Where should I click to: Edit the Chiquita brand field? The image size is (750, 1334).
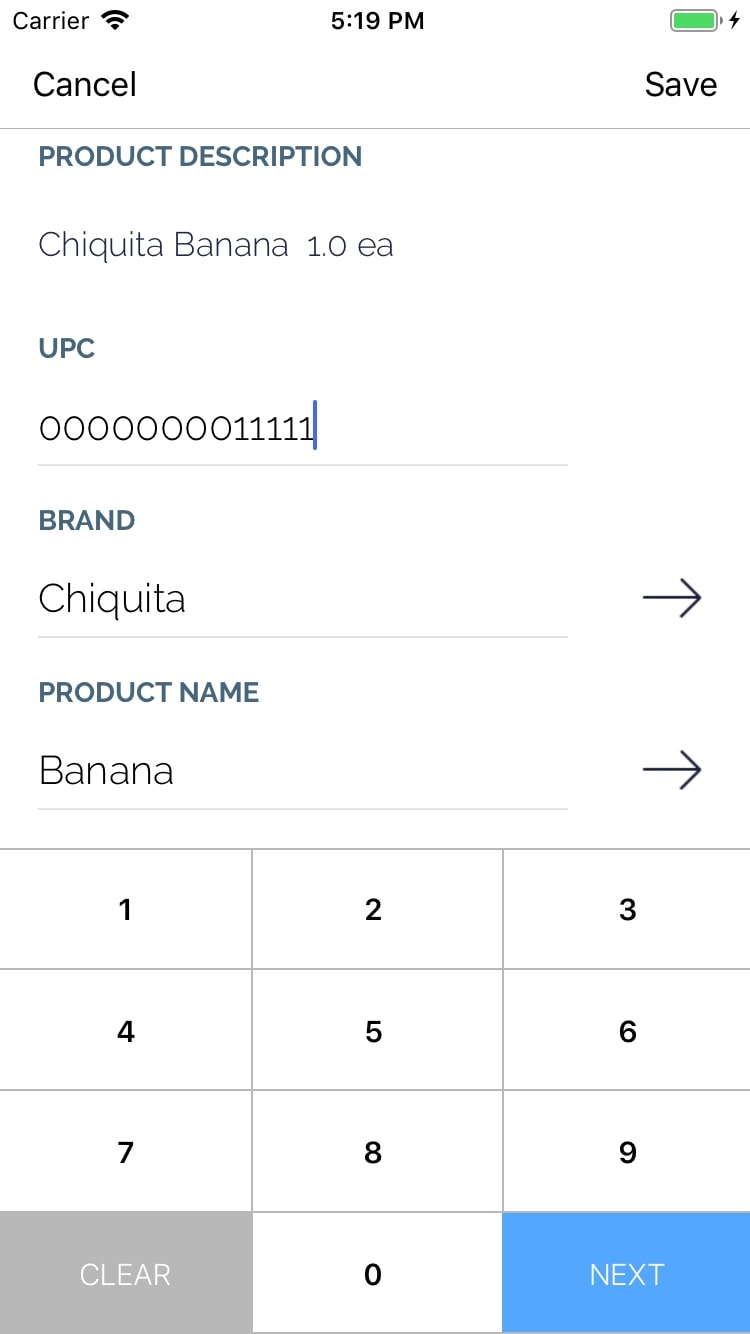point(303,599)
